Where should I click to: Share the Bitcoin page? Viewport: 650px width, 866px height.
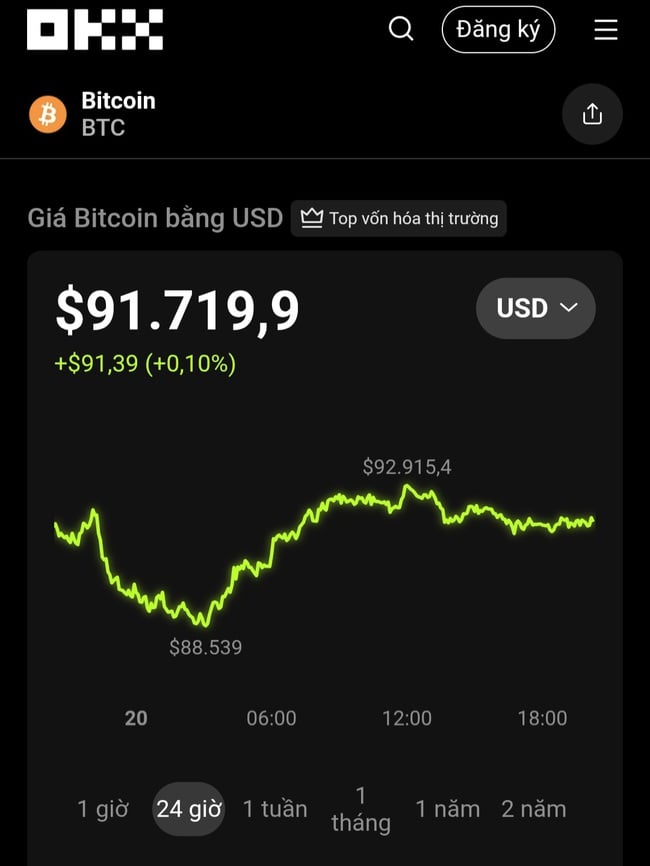[x=592, y=115]
